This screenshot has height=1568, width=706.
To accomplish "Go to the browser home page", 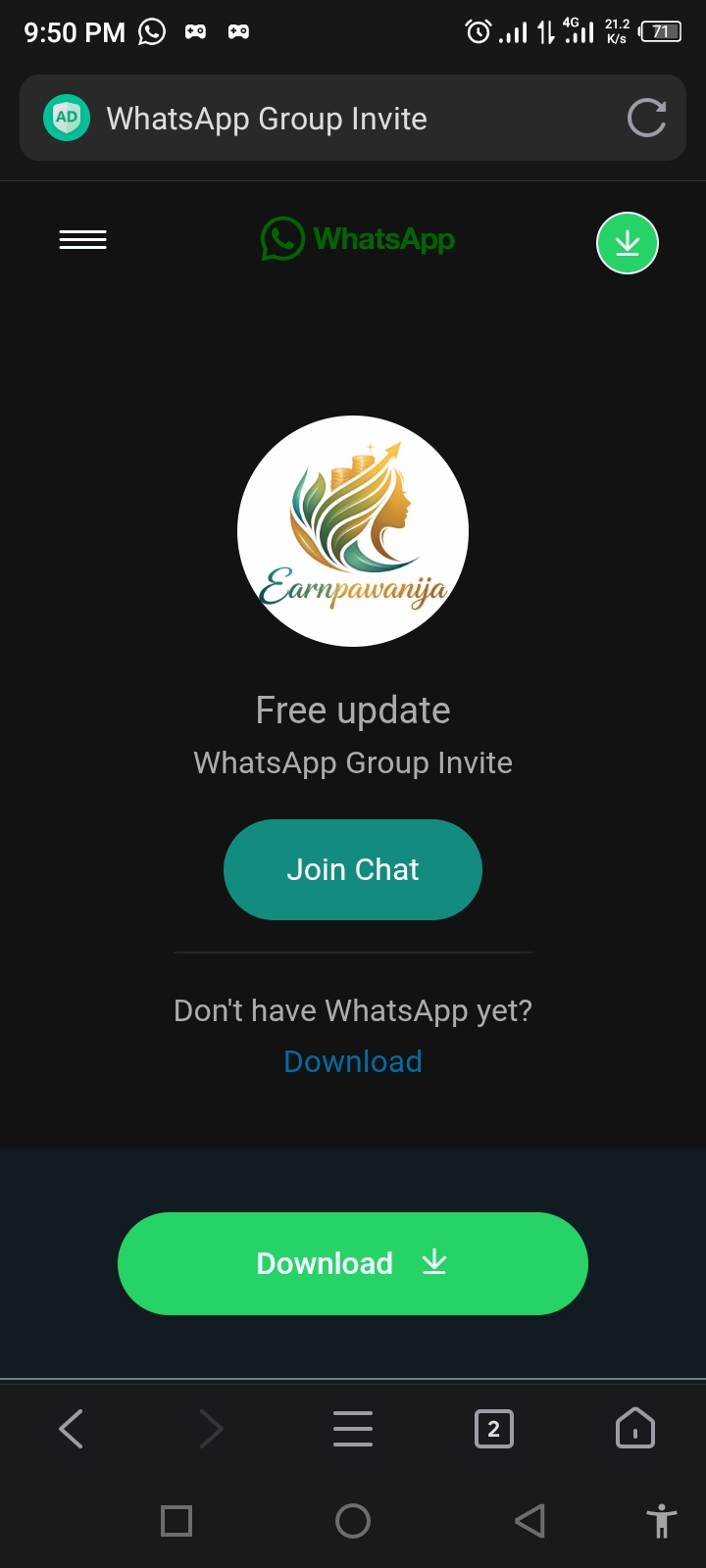I will (634, 1429).
